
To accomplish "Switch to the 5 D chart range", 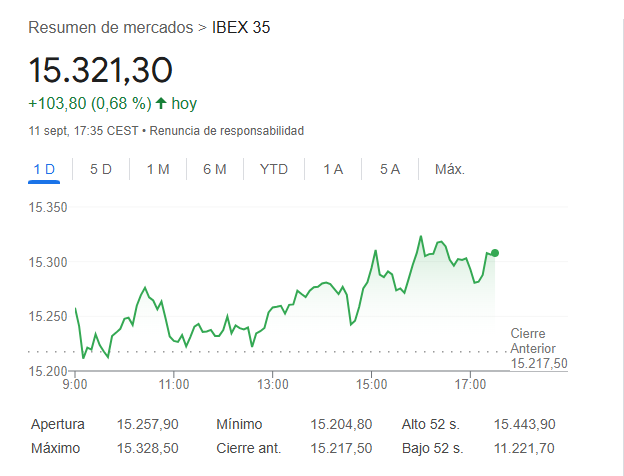I will coord(101,169).
